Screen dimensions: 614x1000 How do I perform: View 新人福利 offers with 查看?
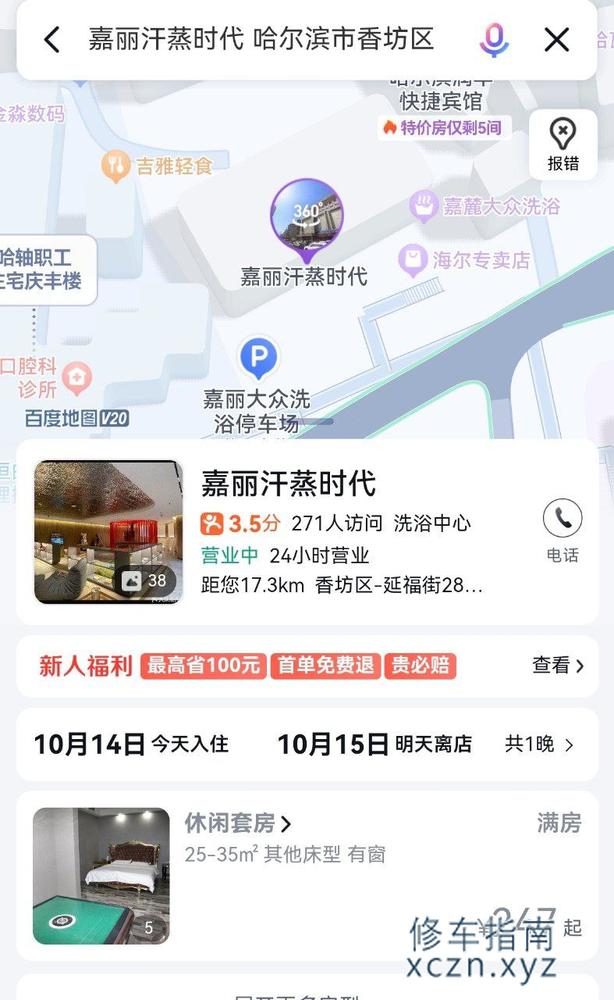tap(557, 665)
